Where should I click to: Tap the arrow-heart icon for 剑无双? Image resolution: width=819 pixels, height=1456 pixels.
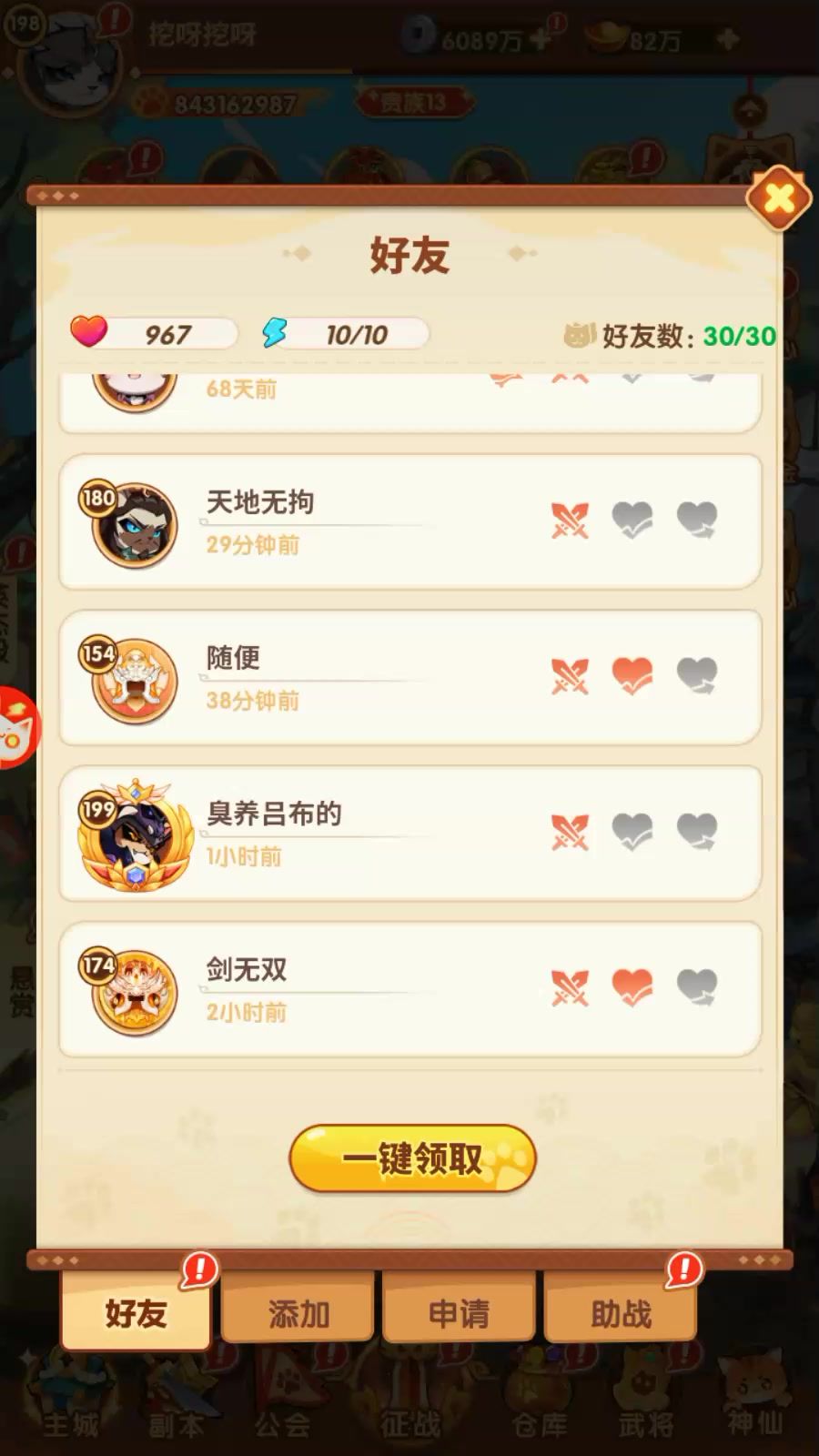[x=697, y=987]
